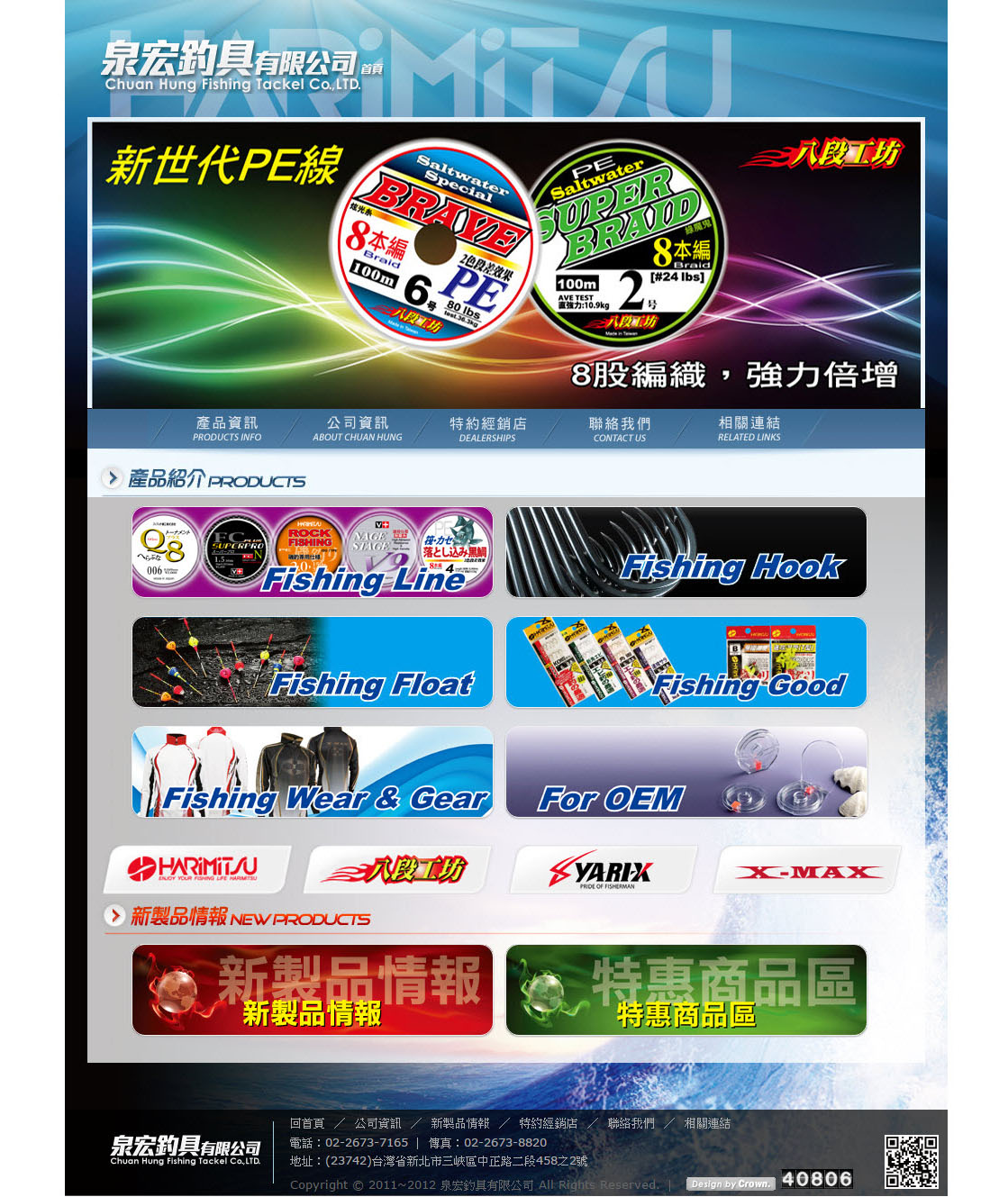Select the YARIX brand button
This screenshot has height=1197, width=1008.
[x=603, y=870]
